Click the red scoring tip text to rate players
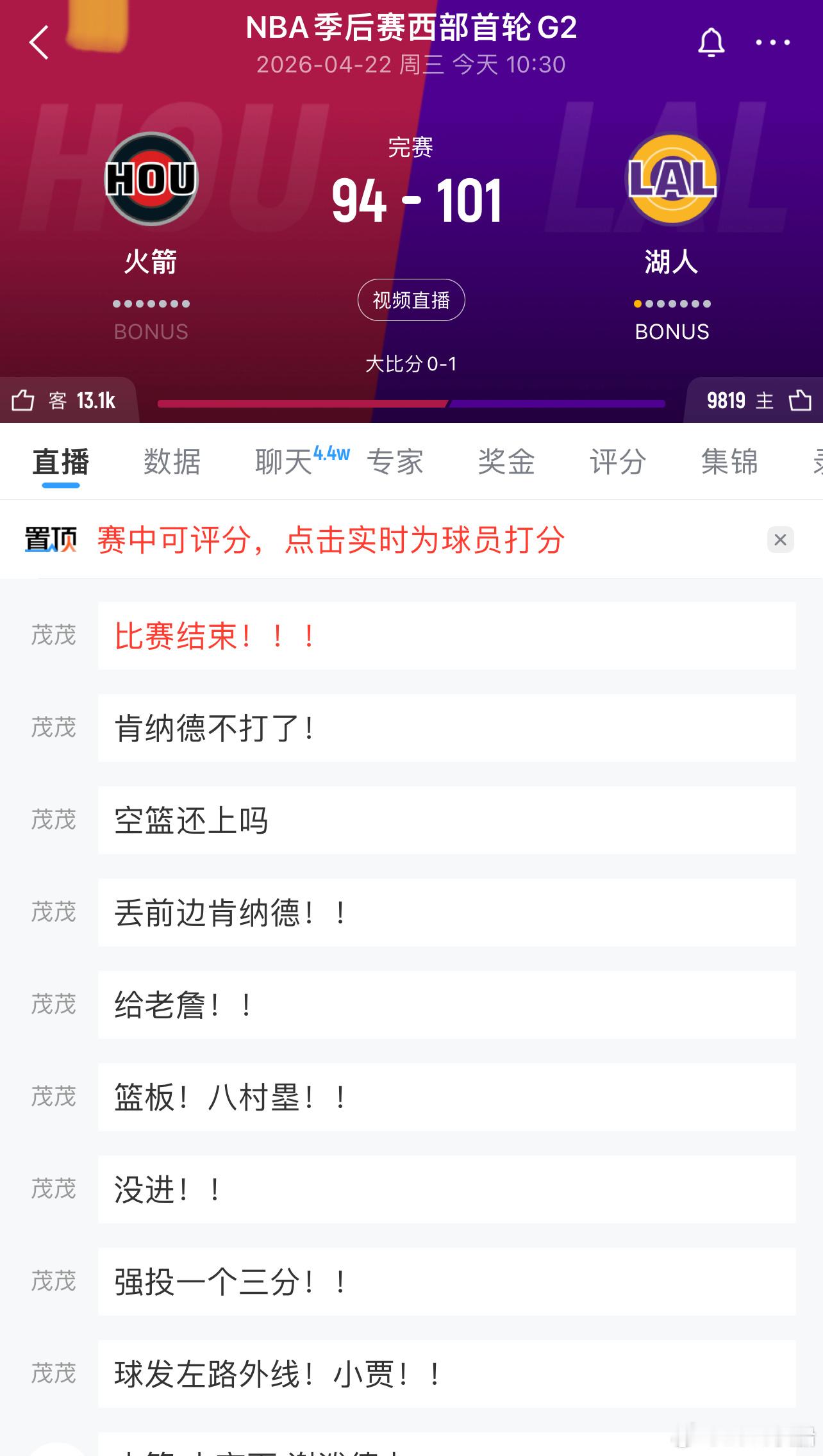The height and width of the screenshot is (1456, 823). point(331,540)
